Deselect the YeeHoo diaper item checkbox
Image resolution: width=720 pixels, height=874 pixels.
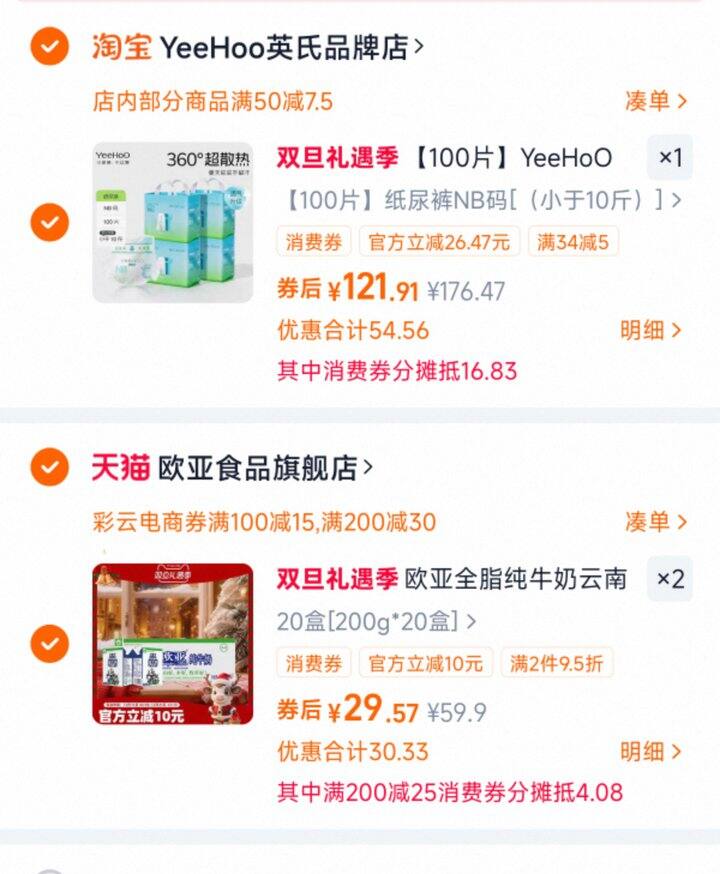point(49,222)
